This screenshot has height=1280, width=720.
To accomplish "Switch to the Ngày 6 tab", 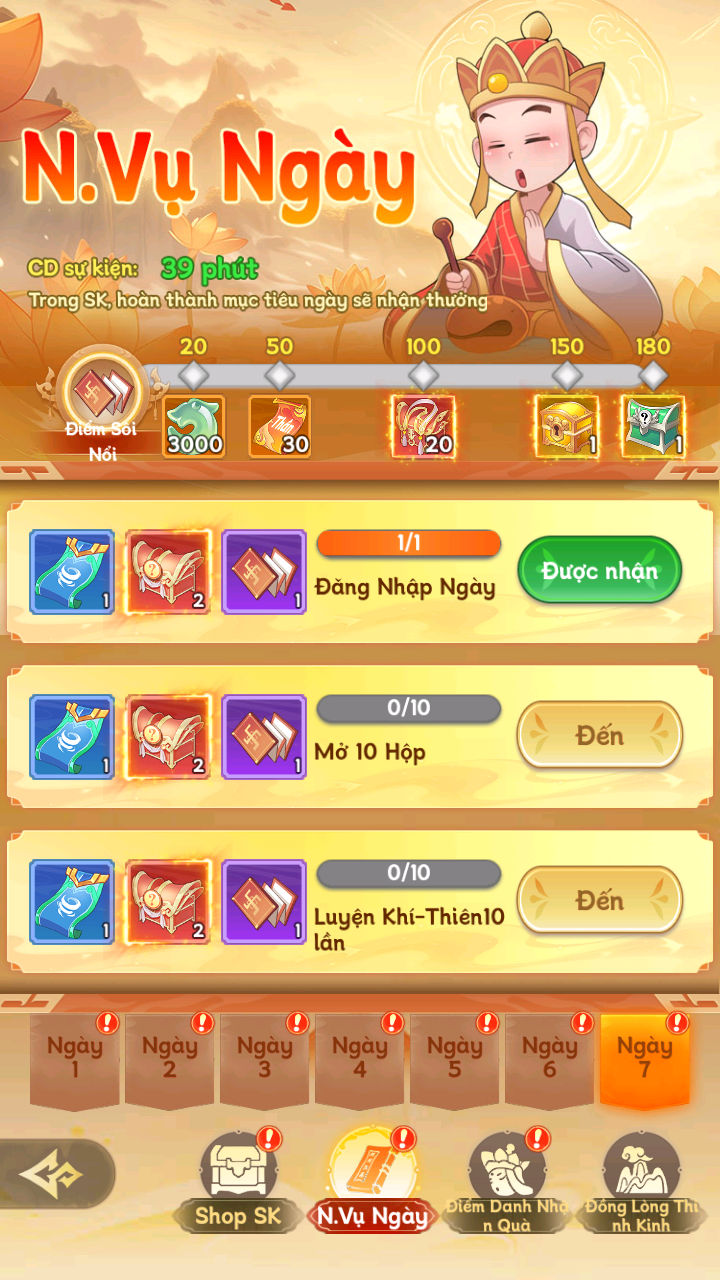I will [x=550, y=1058].
